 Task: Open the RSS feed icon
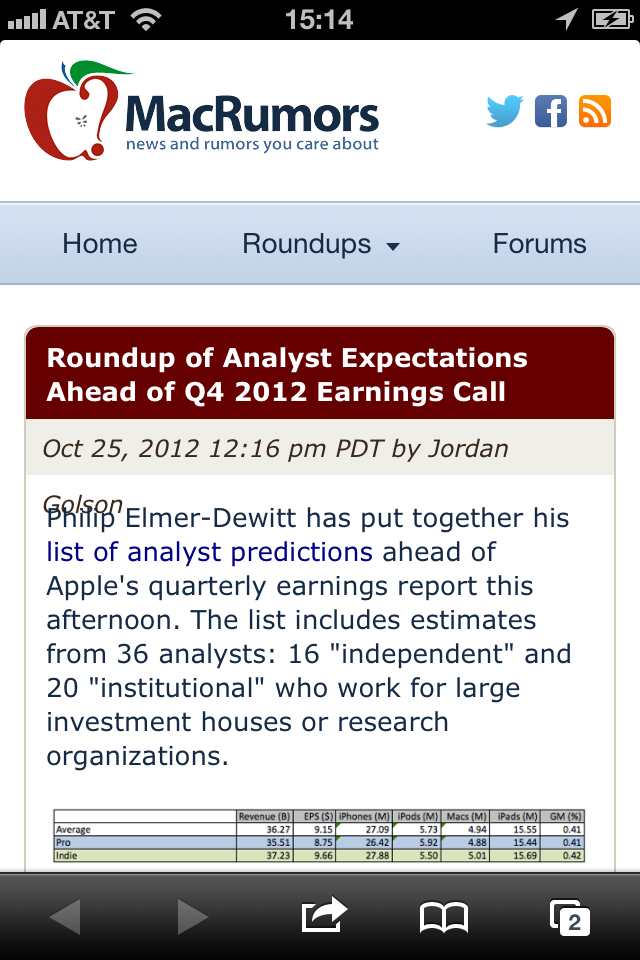tap(595, 111)
